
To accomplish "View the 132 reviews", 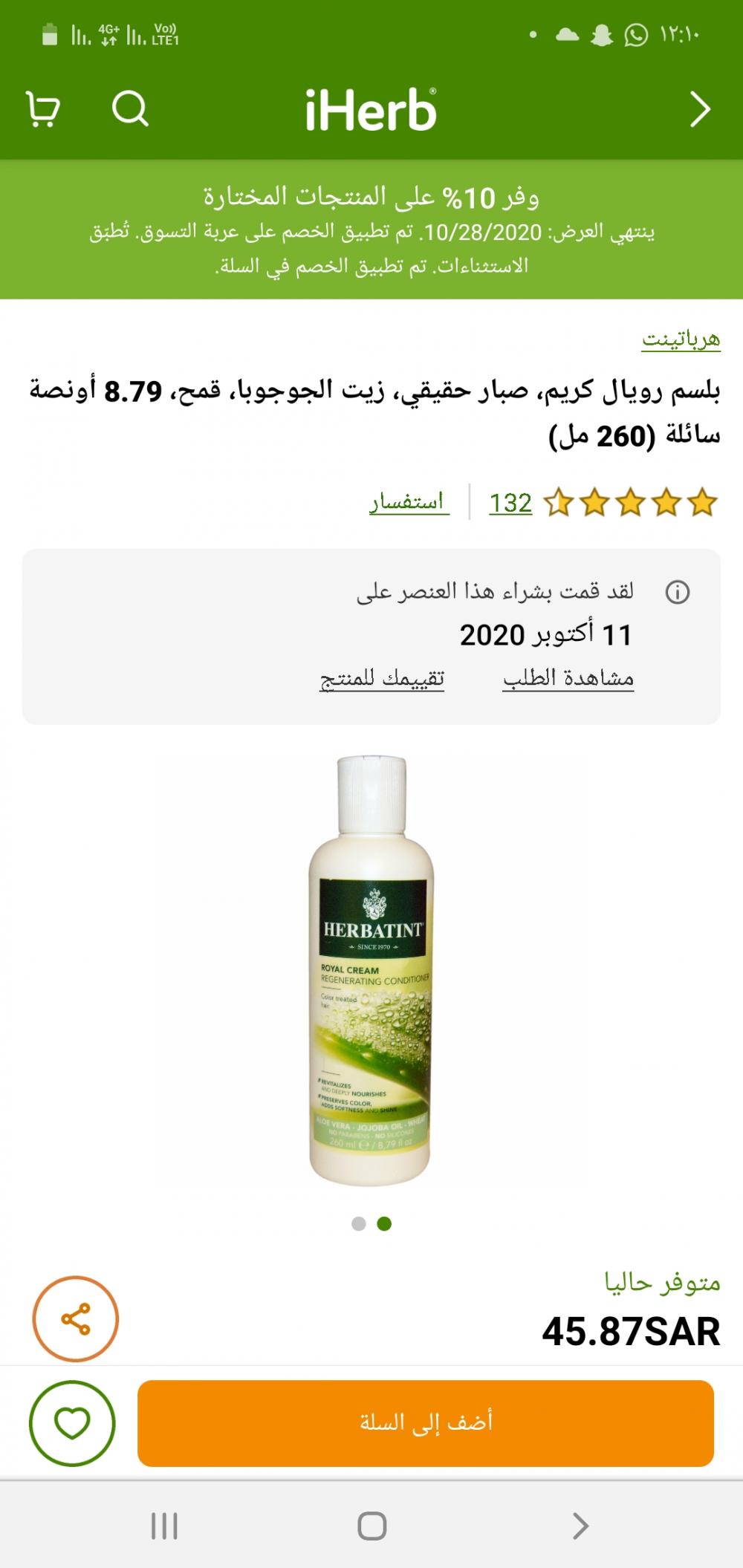I will (510, 503).
